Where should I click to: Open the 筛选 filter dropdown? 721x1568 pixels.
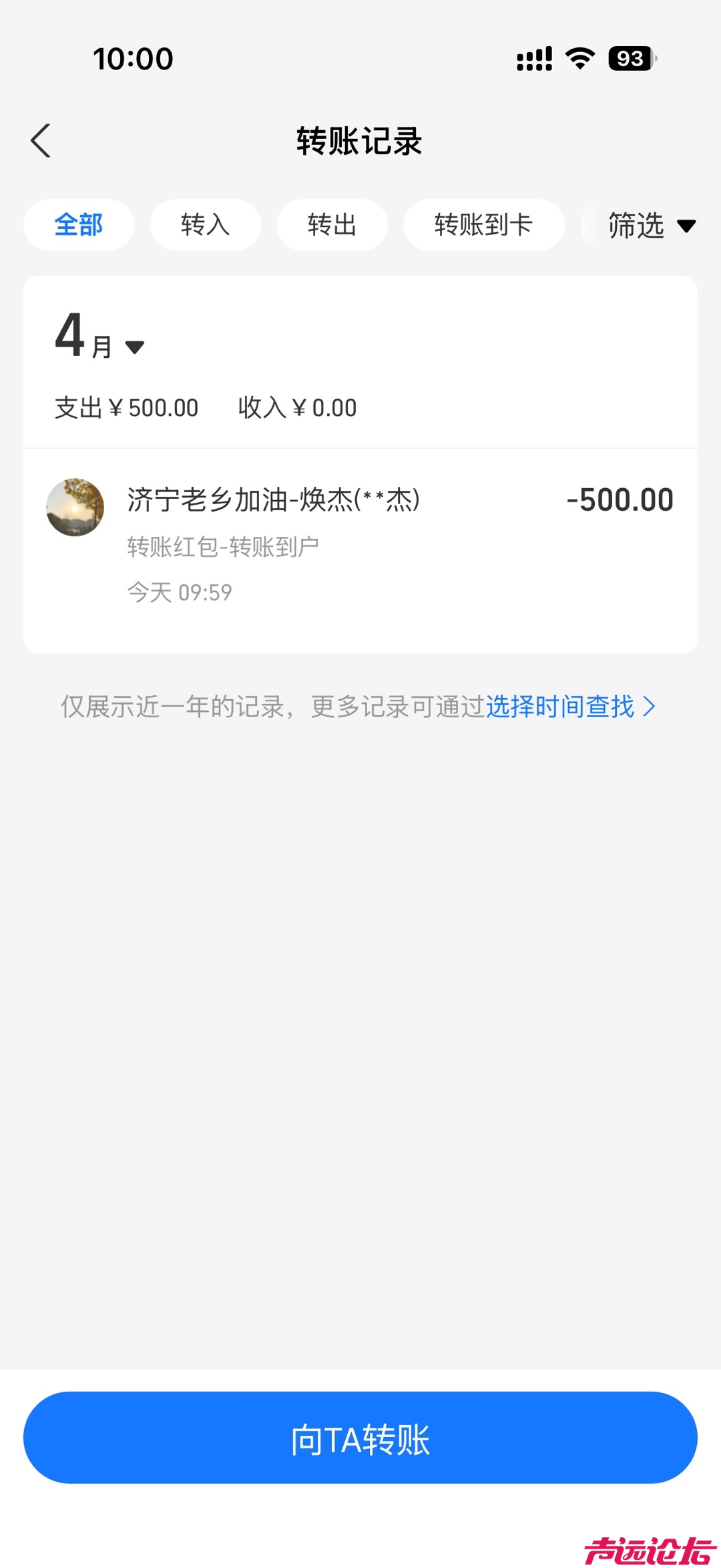point(651,226)
